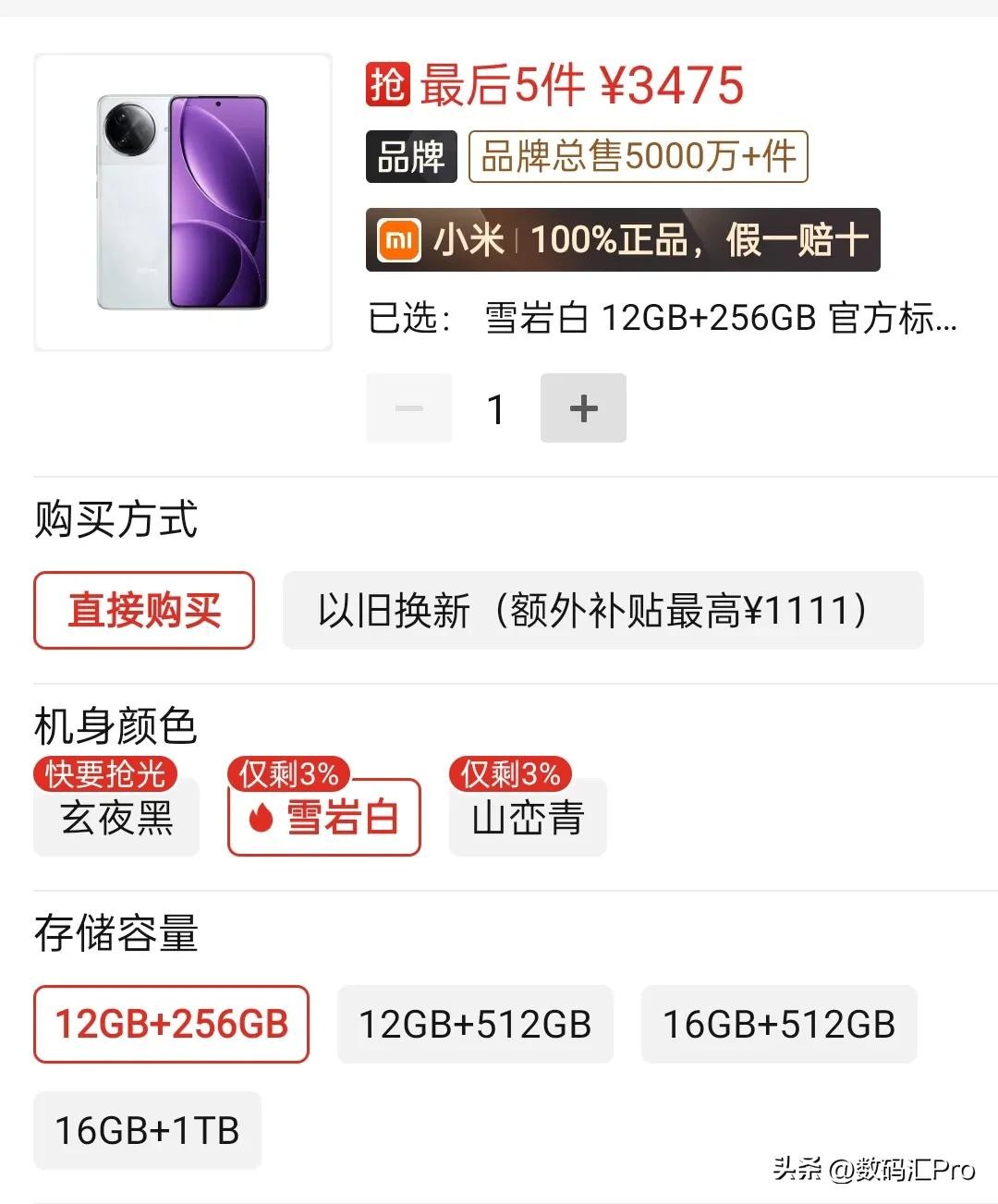998x1204 pixels.
Task: Choose 以旧换新 trade-in option
Action: [602, 611]
